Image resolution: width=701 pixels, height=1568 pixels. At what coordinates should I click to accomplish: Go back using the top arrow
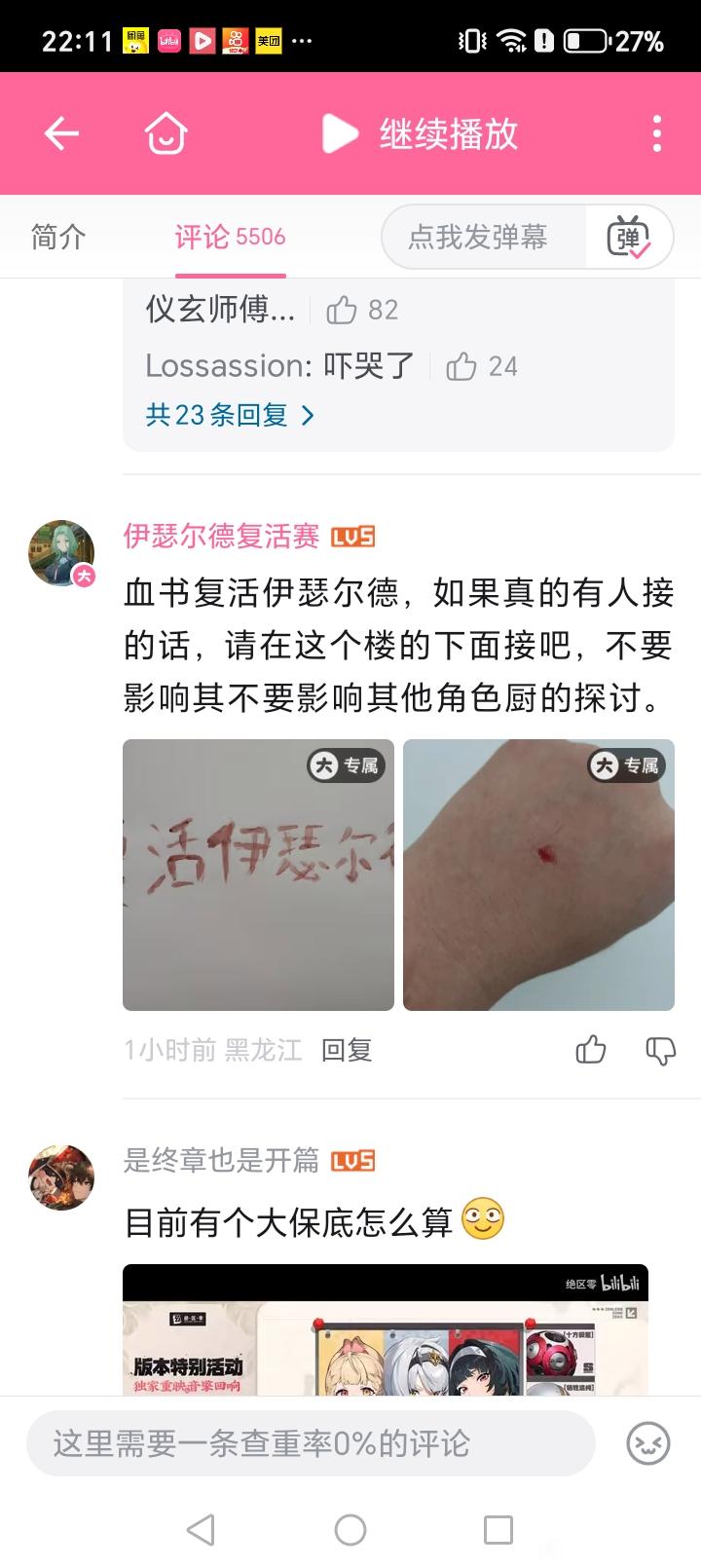(x=61, y=133)
